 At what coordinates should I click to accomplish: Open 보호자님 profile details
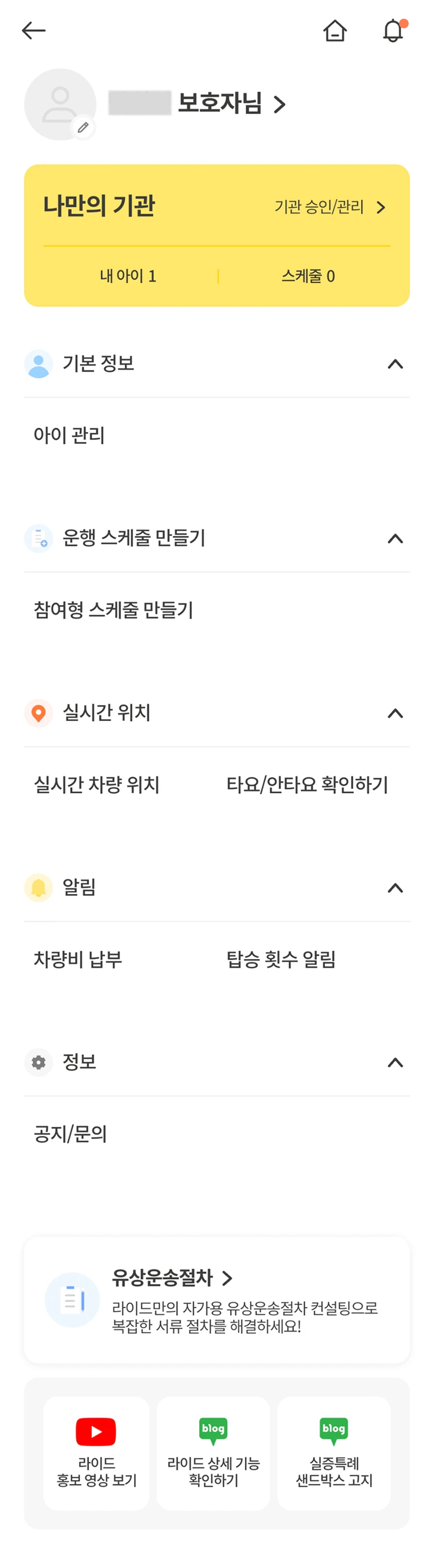coord(231,104)
